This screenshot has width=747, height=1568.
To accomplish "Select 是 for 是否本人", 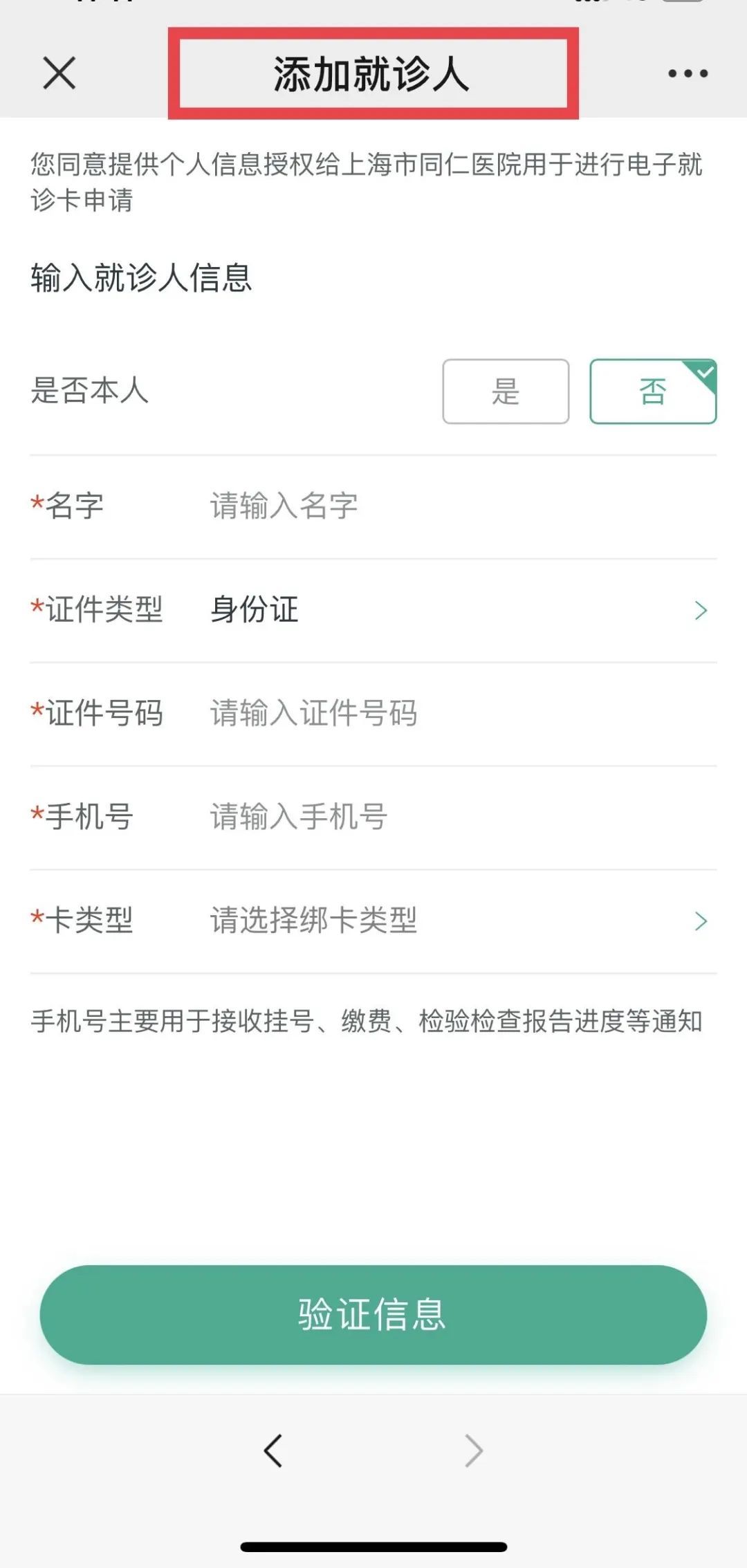I will (x=506, y=391).
